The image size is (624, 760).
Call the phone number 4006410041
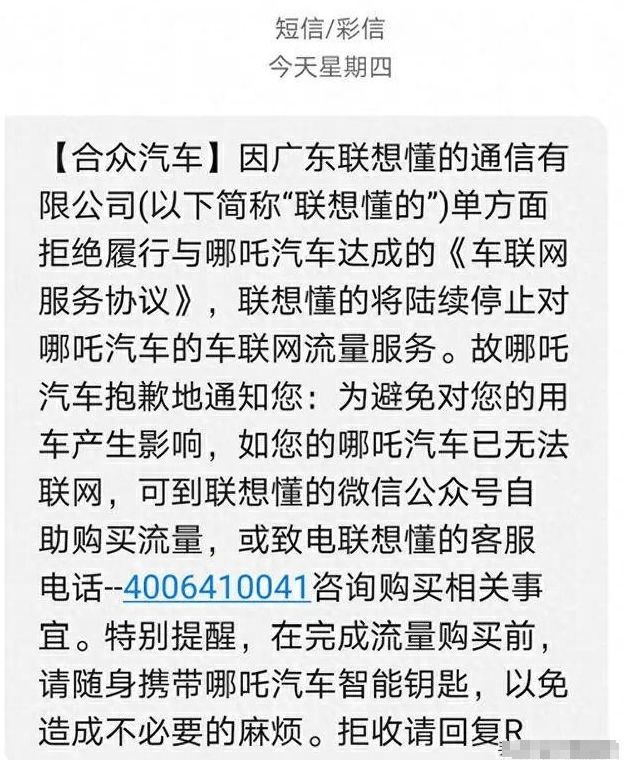point(214,587)
